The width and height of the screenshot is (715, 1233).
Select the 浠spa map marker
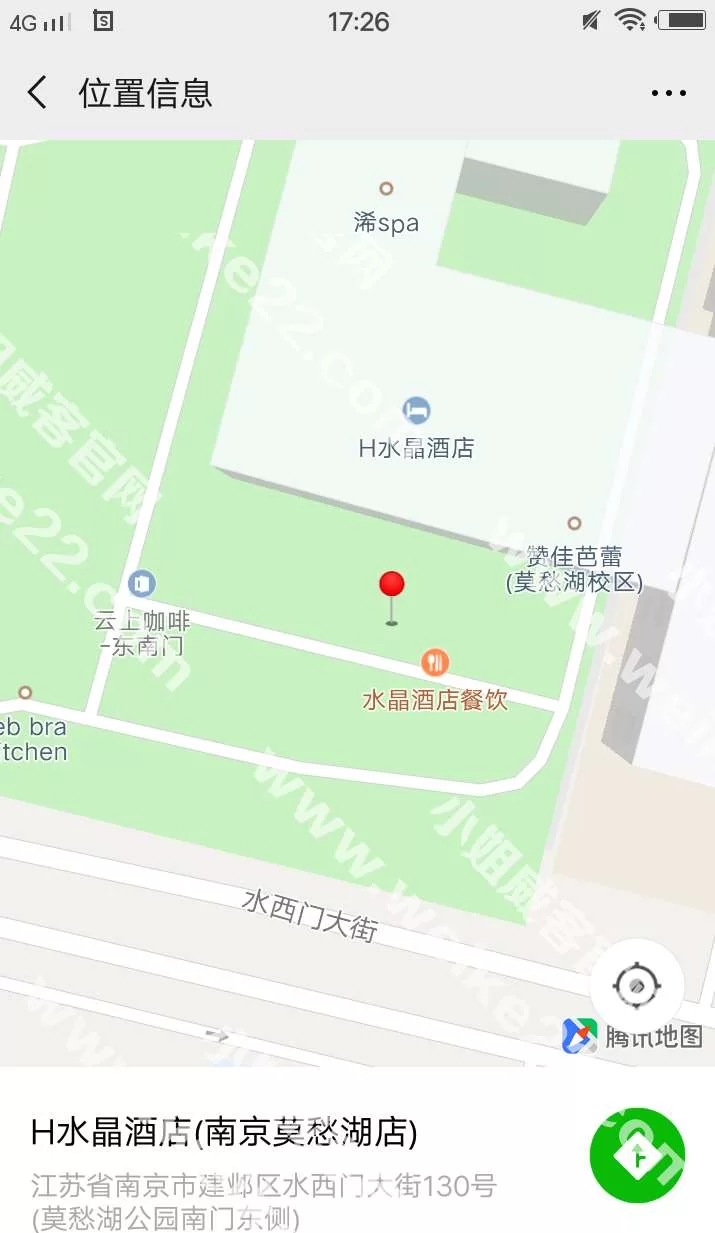[386, 189]
